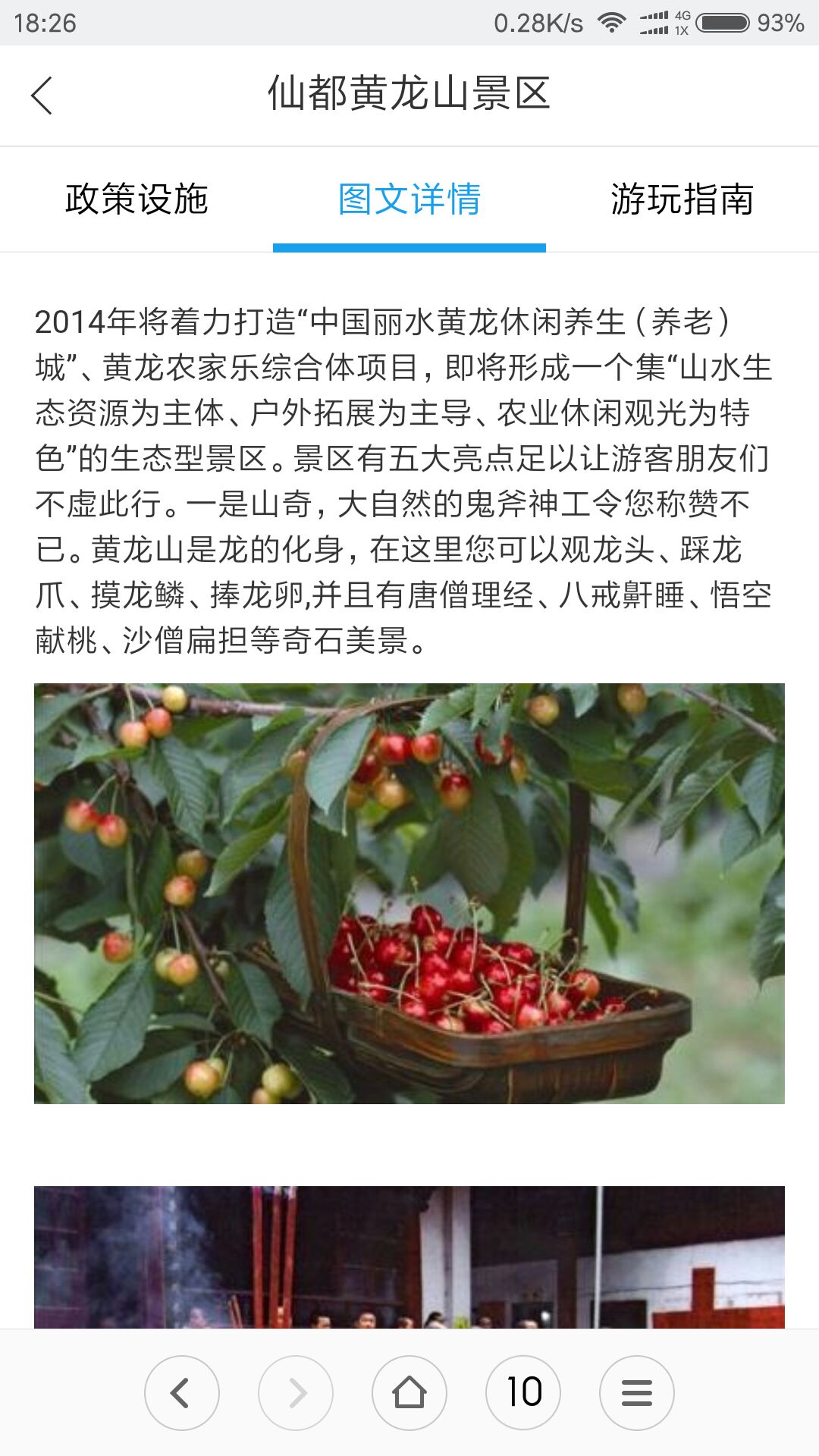Image resolution: width=819 pixels, height=1456 pixels.
Task: Open the browser menu with three lines
Action: click(637, 1393)
